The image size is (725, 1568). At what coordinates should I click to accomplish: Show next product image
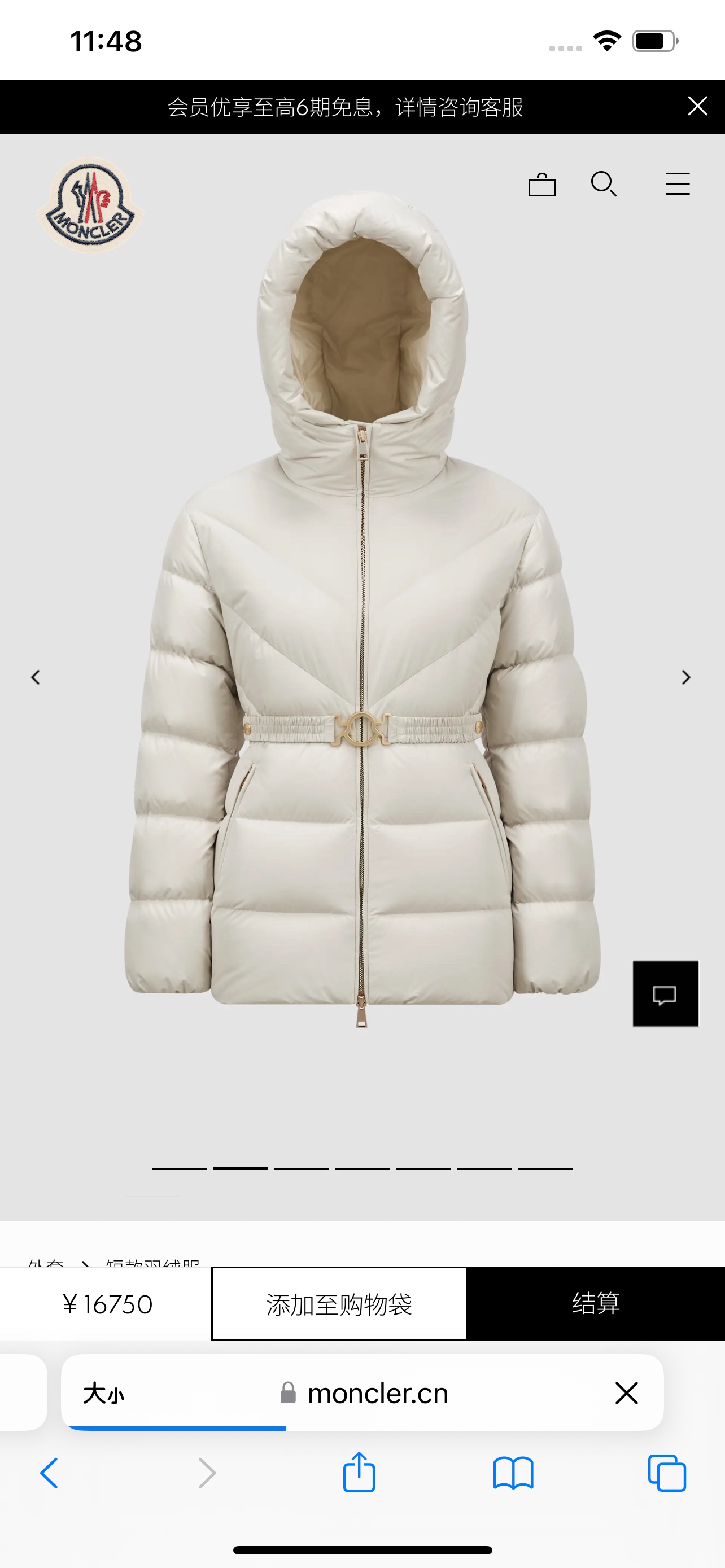click(x=686, y=677)
